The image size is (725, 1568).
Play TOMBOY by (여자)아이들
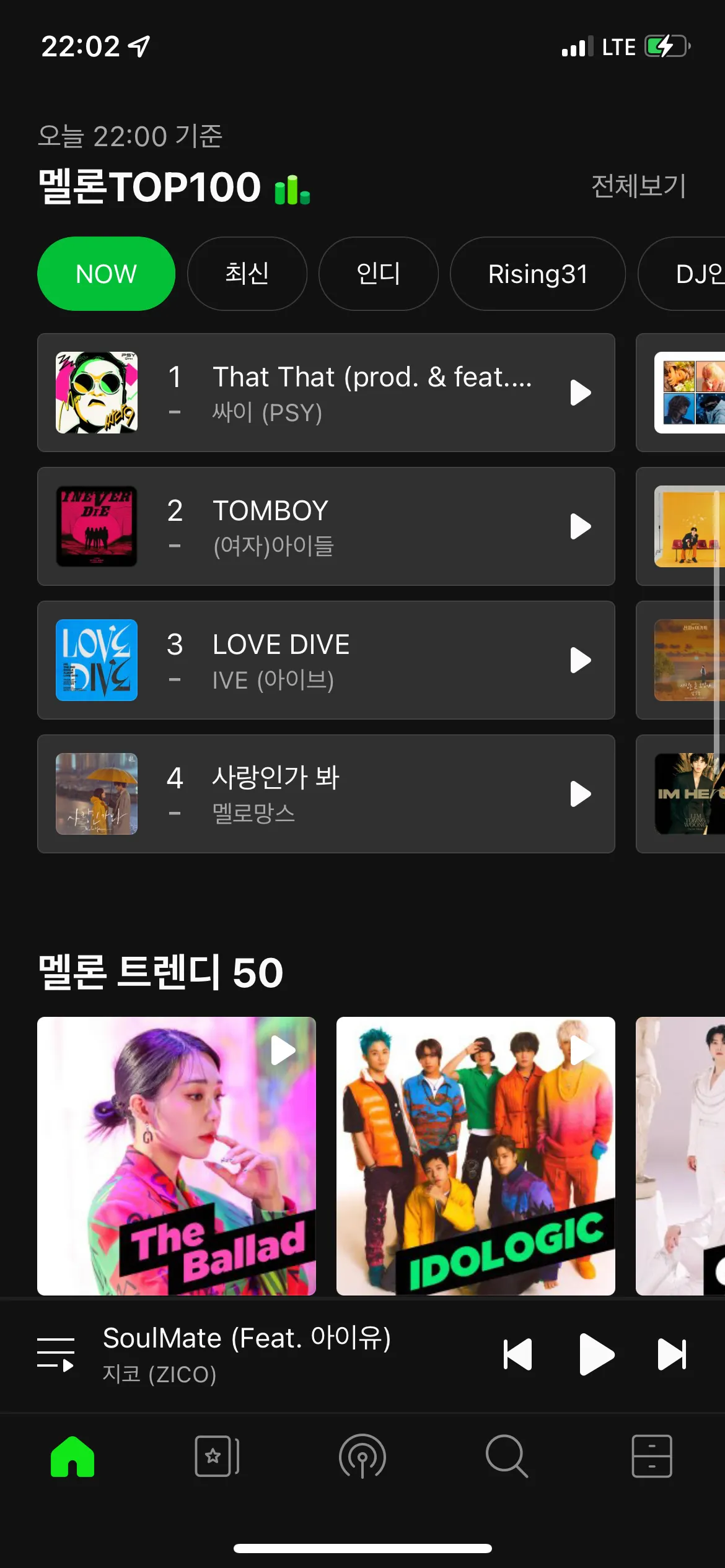tap(580, 526)
